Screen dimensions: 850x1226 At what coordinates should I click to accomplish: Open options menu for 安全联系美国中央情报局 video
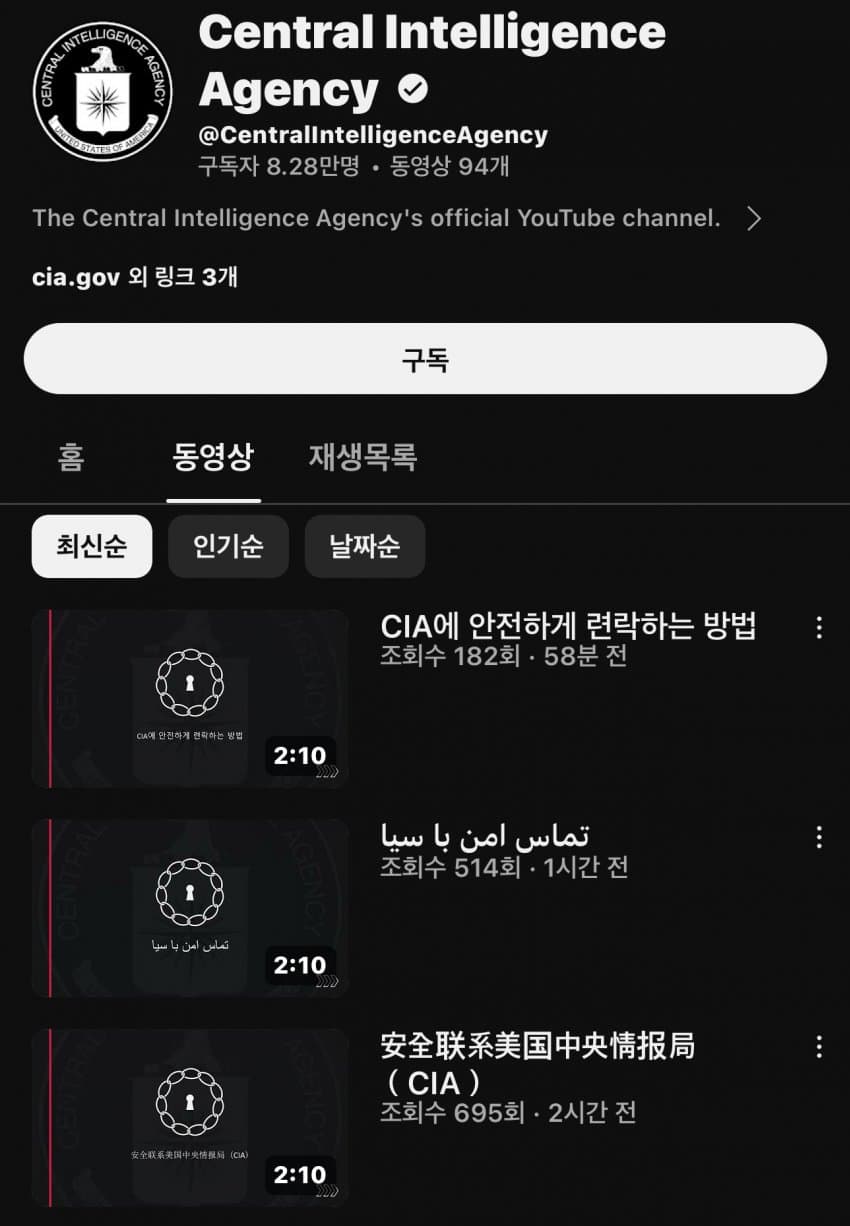click(x=819, y=1047)
